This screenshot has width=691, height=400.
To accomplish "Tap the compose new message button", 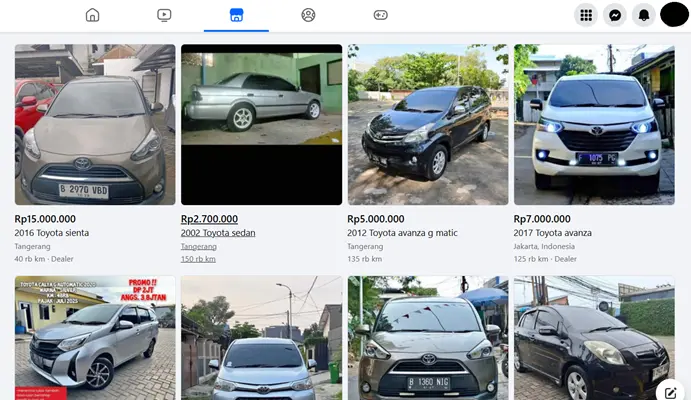I will coord(671,392).
